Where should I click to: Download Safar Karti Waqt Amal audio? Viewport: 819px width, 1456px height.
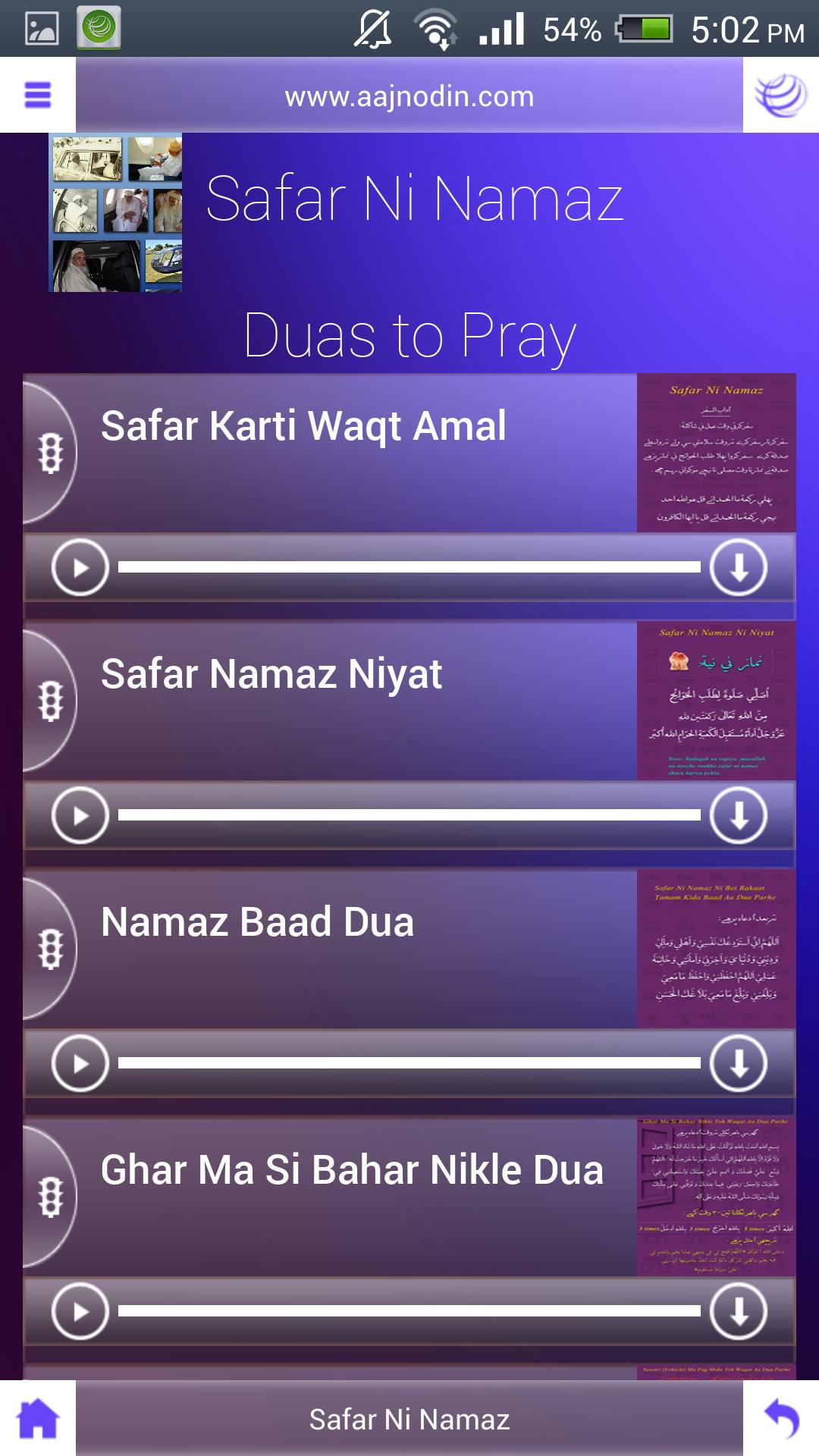(x=739, y=567)
